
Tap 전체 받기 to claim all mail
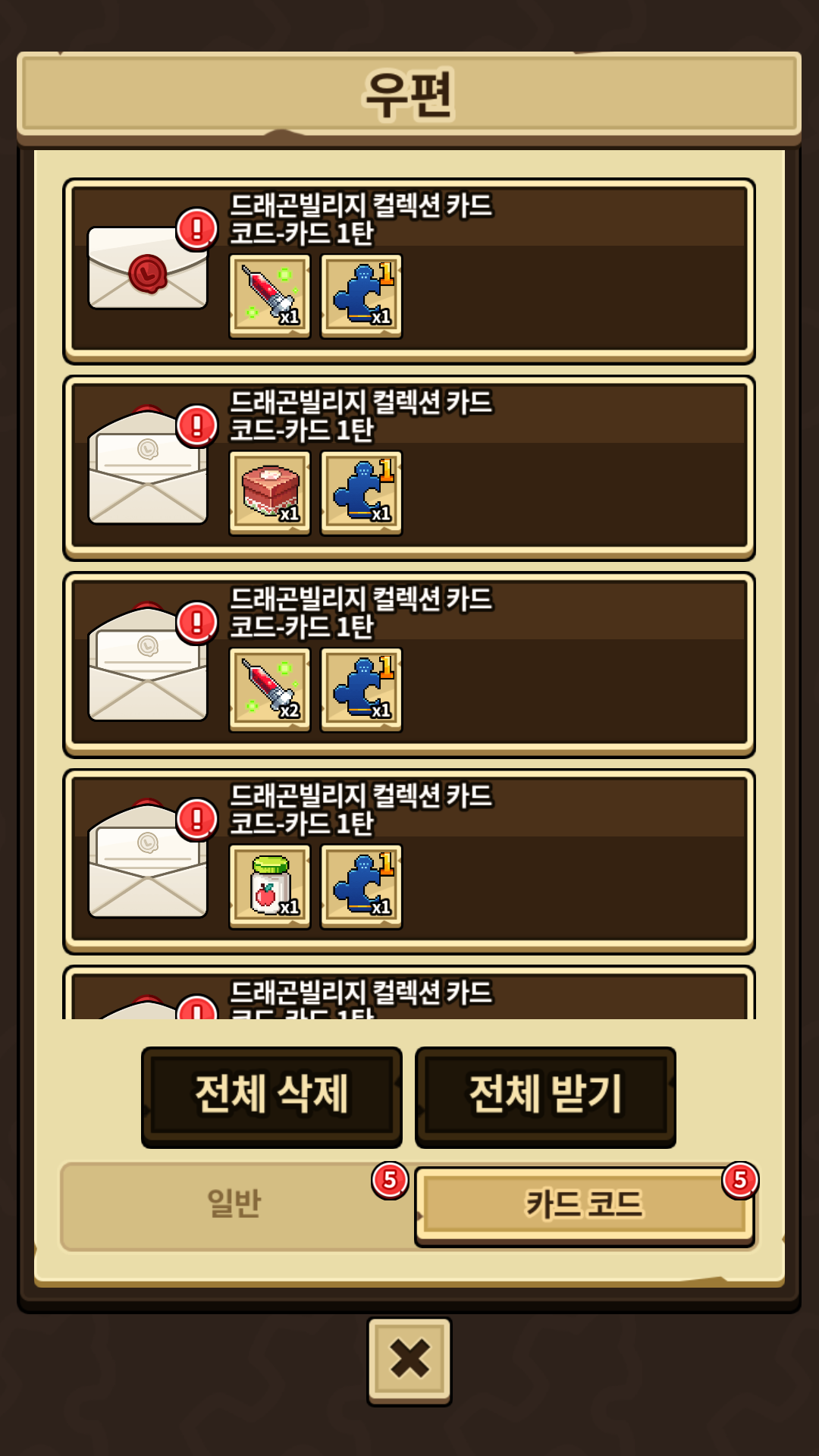click(545, 1095)
